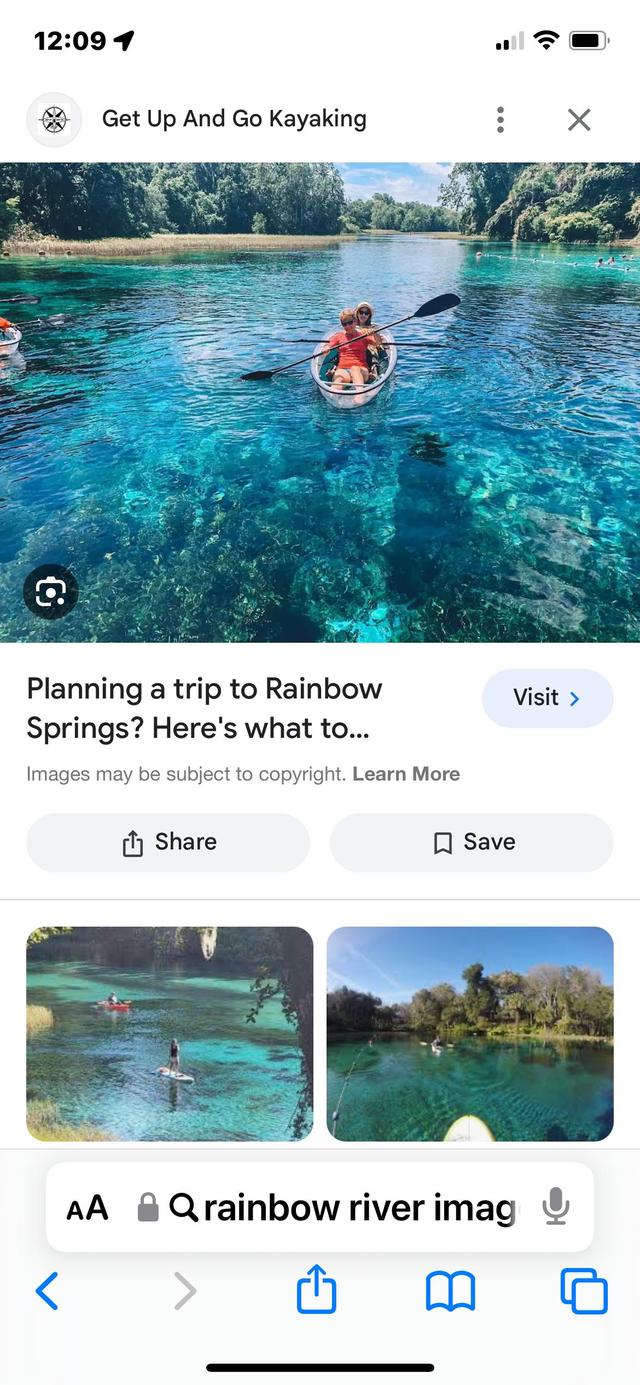Open the Safari share sheet

(x=316, y=1290)
